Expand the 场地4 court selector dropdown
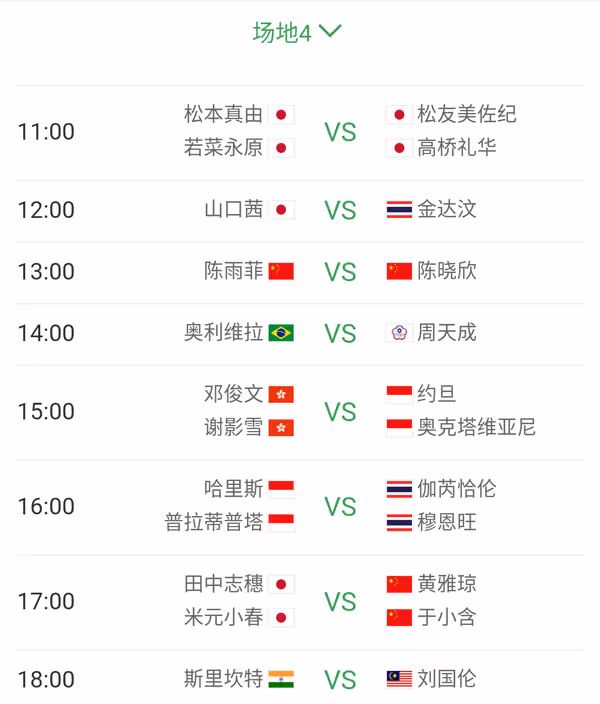The height and width of the screenshot is (704, 600). click(x=297, y=33)
